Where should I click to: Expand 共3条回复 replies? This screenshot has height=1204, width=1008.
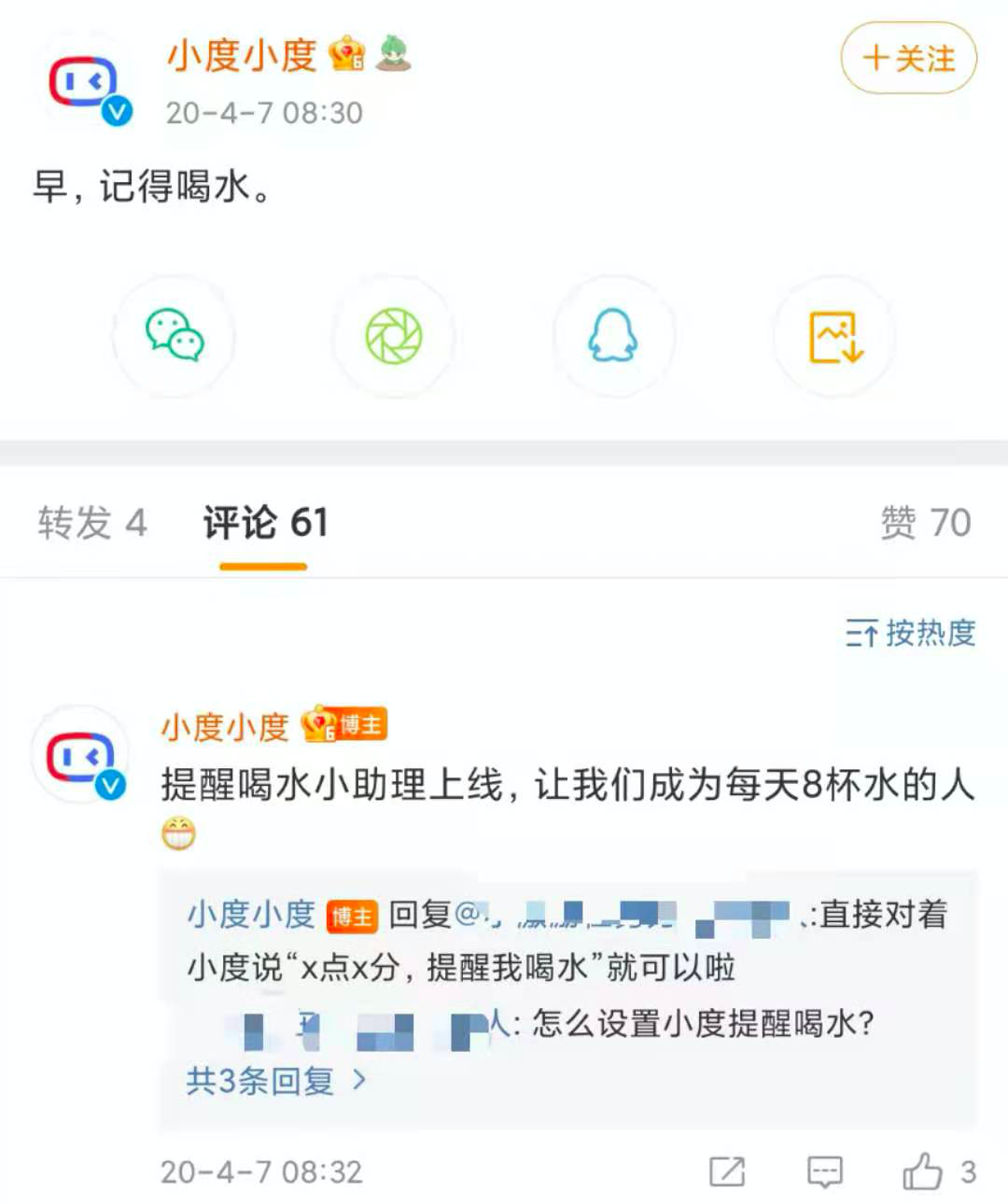pos(275,1081)
